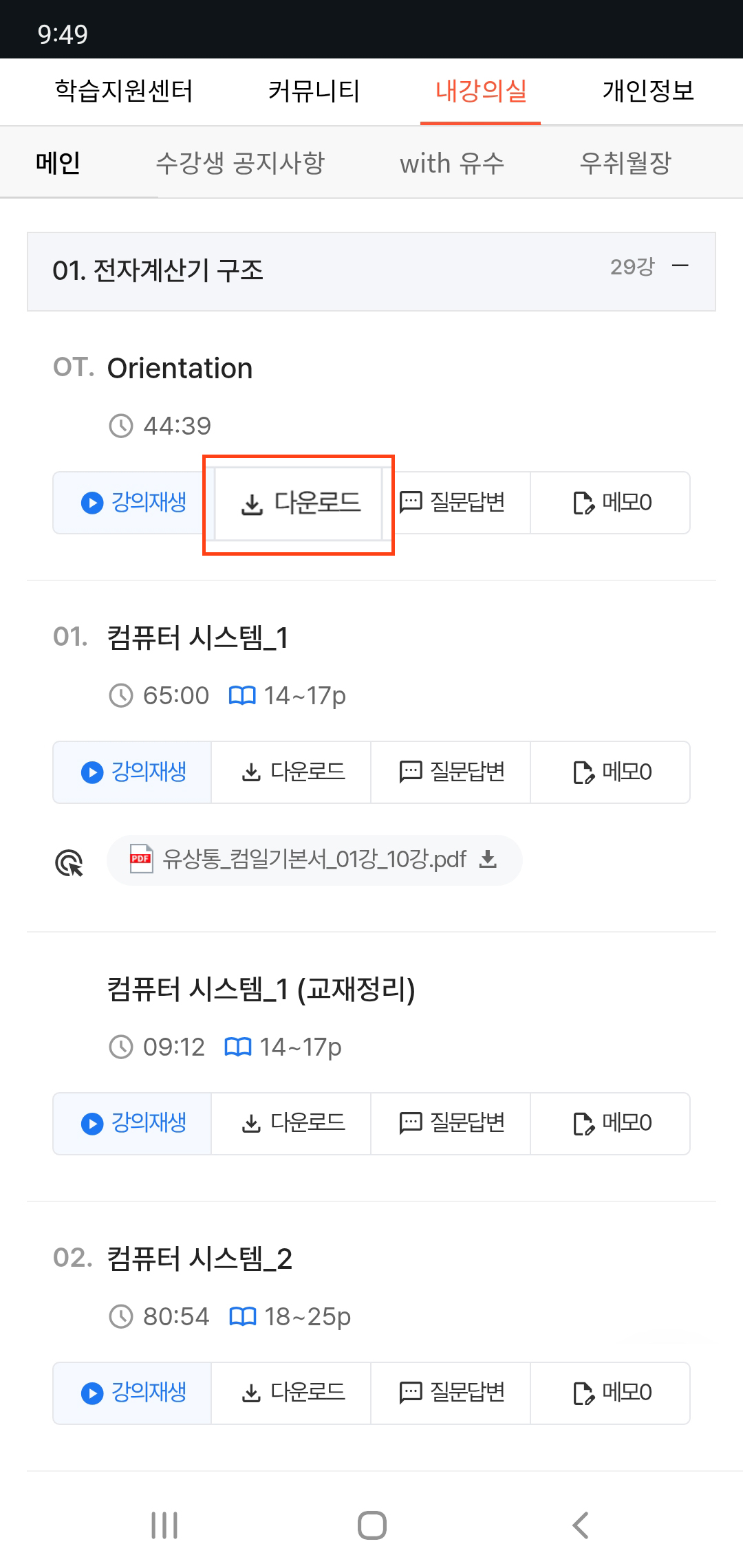
Task: Go to the 개인정보 tab
Action: pos(648,91)
